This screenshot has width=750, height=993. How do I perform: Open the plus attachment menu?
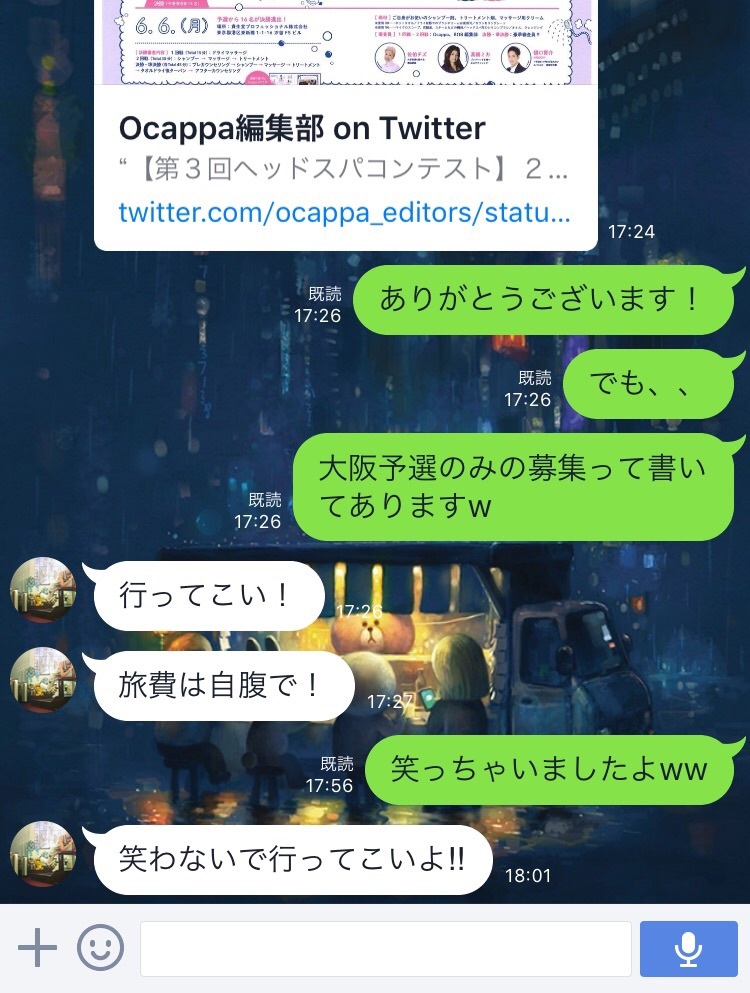37,947
